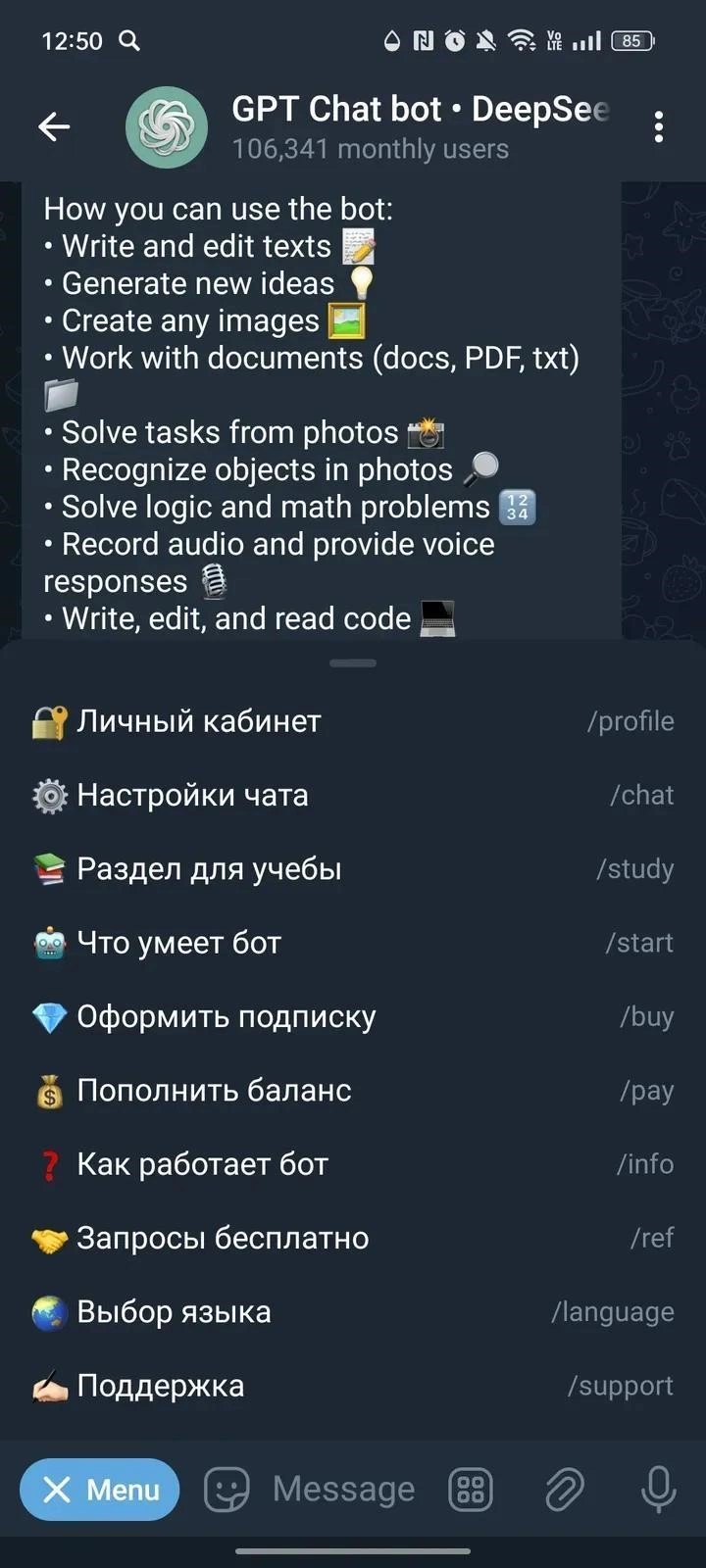Screen dimensions: 706x1568
Task: Open the three-dot overflow menu
Action: [x=659, y=126]
